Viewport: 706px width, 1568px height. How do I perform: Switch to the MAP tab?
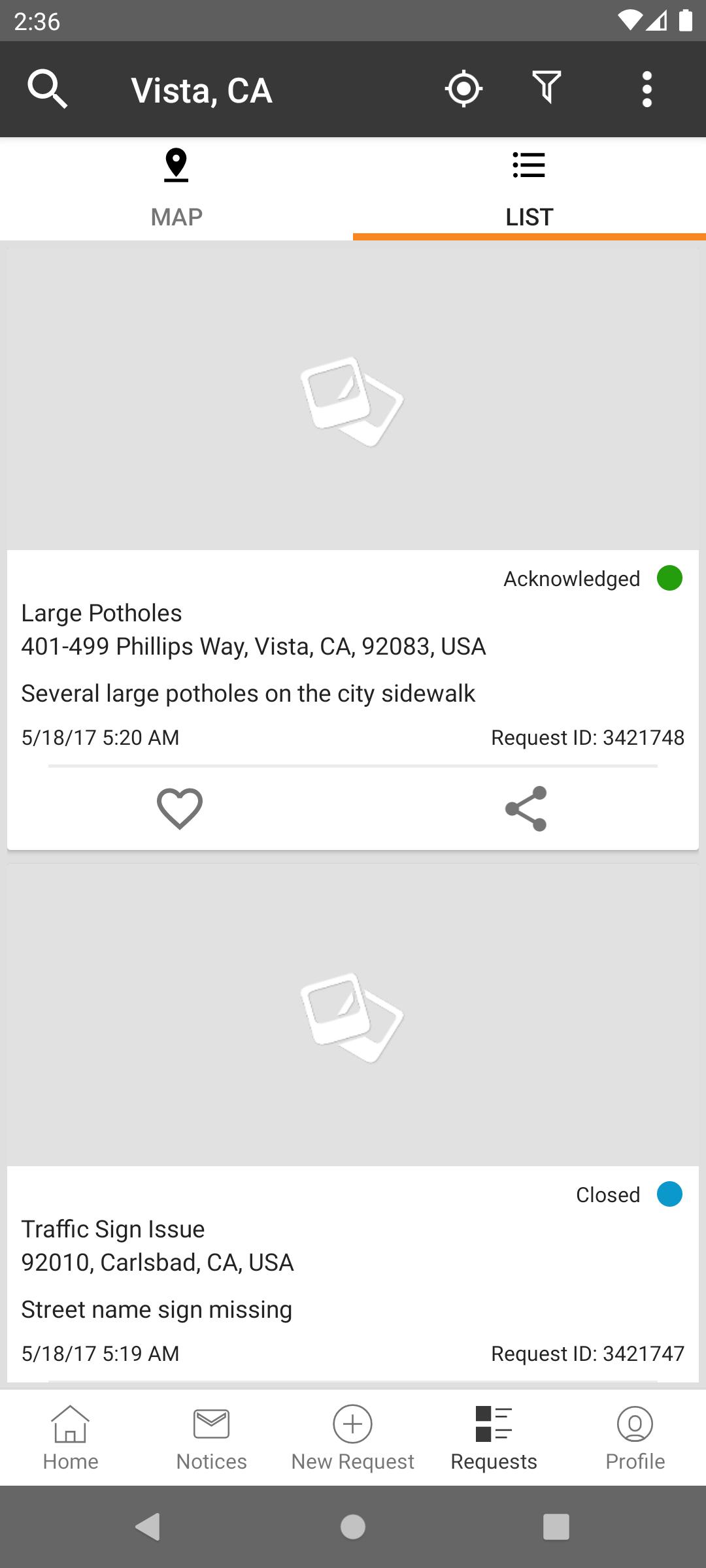(x=176, y=189)
